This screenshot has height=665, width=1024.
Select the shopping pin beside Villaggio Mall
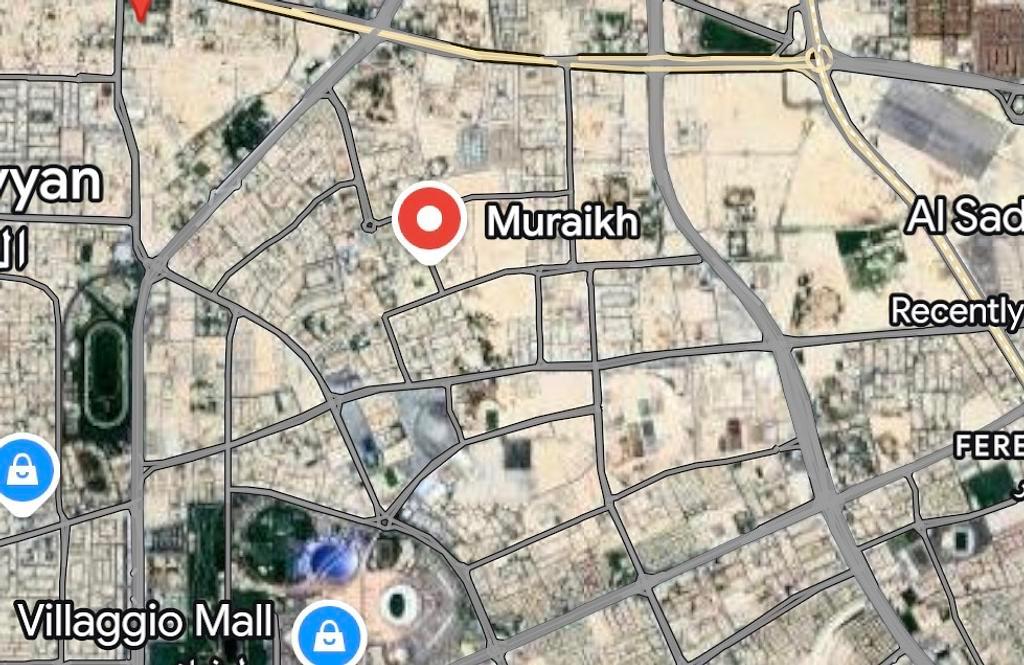tap(329, 634)
